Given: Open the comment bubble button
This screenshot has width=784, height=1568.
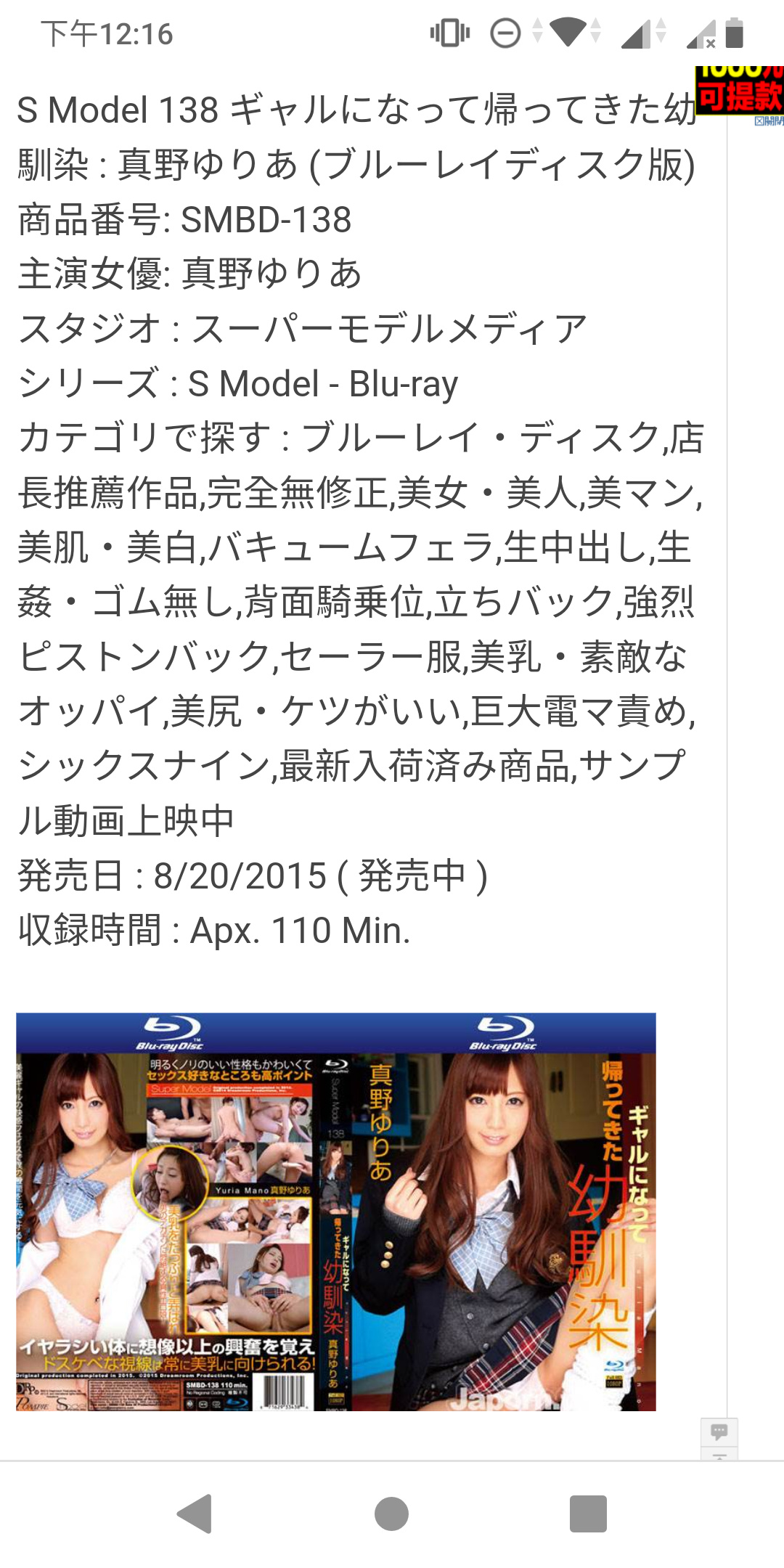Looking at the screenshot, I should (719, 1432).
